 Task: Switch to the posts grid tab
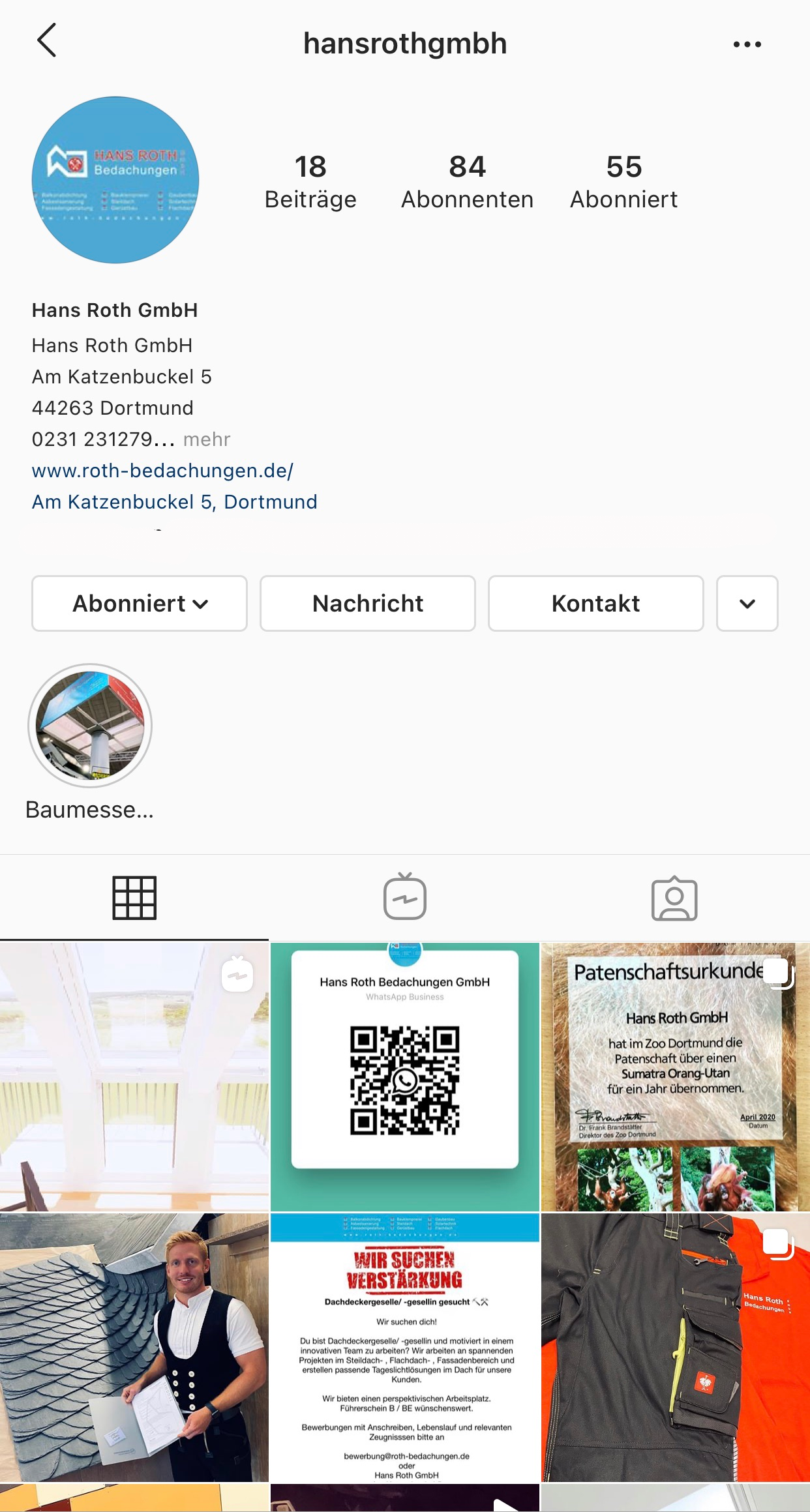pyautogui.click(x=134, y=898)
